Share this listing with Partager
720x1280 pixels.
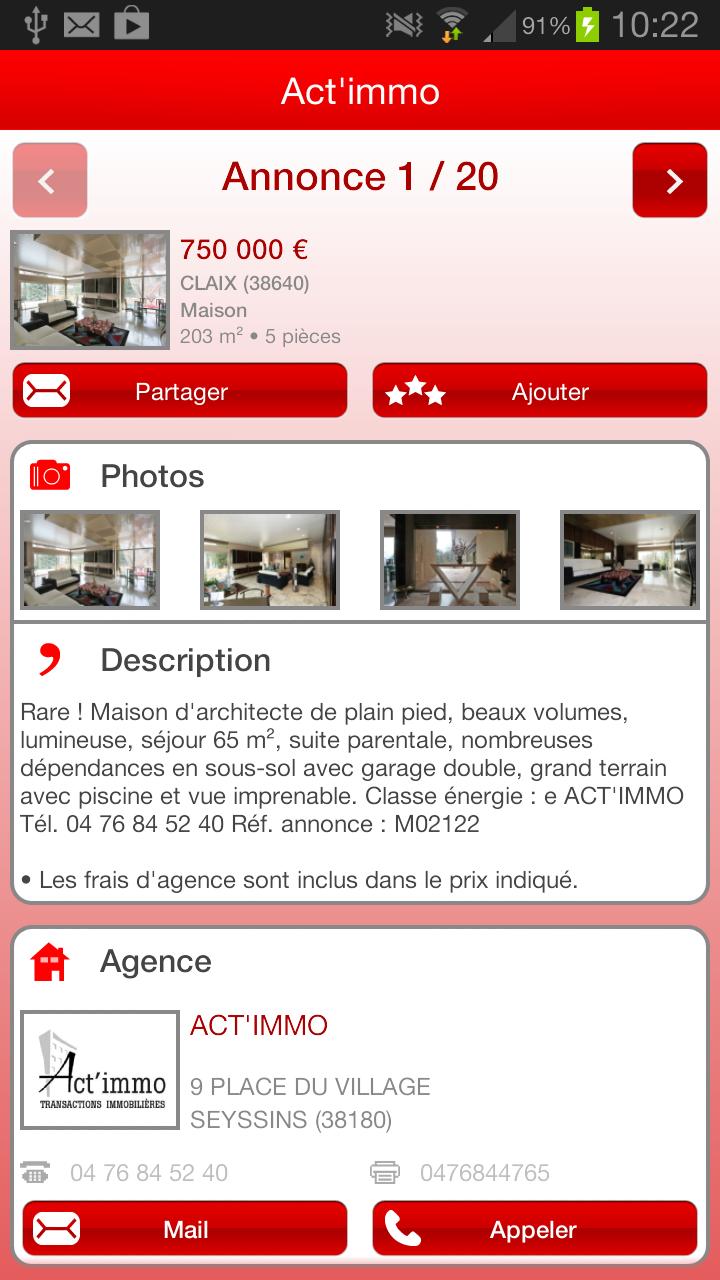click(x=180, y=391)
